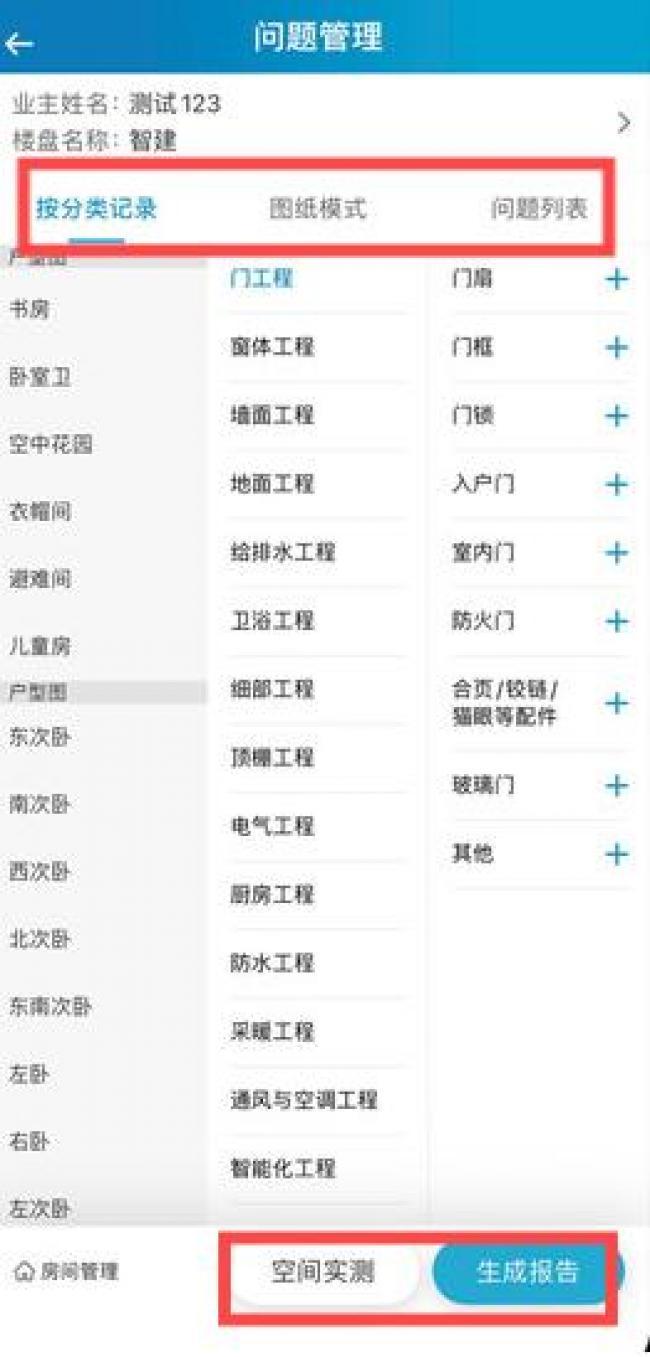Image resolution: width=650 pixels, height=1357 pixels.
Task: Open owner details chevron beside 测试123
Action: point(624,123)
